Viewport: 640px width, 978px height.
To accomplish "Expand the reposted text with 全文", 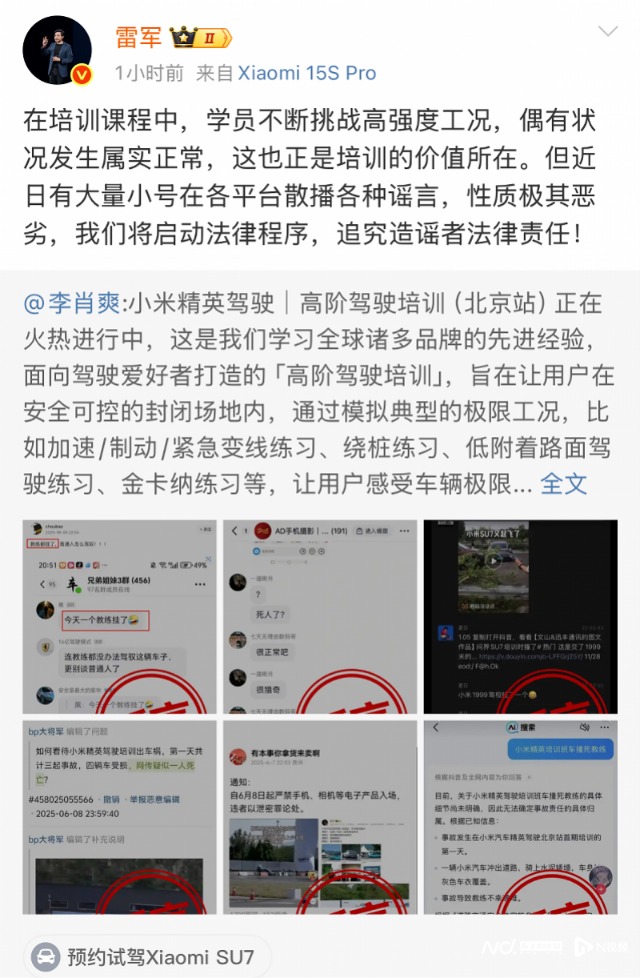I will [564, 483].
